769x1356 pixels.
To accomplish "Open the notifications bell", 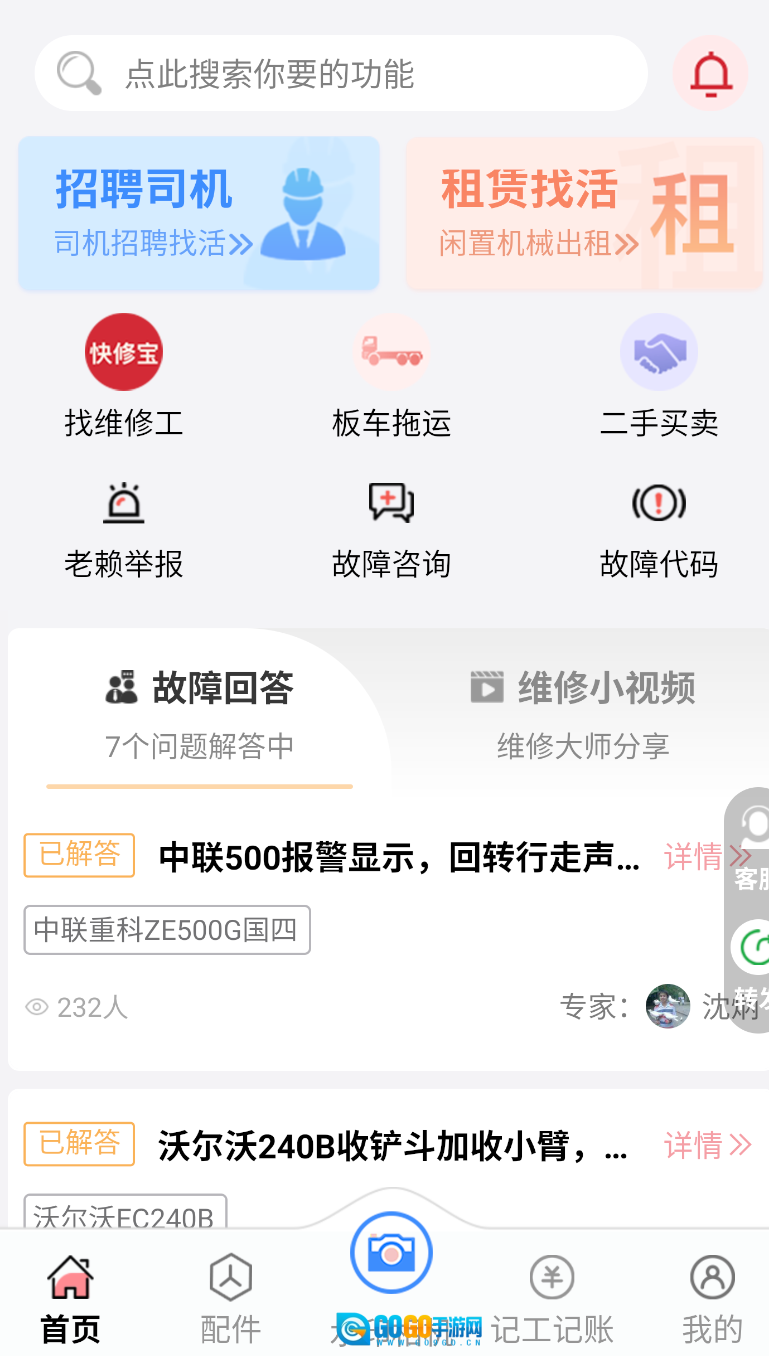I will (x=711, y=74).
